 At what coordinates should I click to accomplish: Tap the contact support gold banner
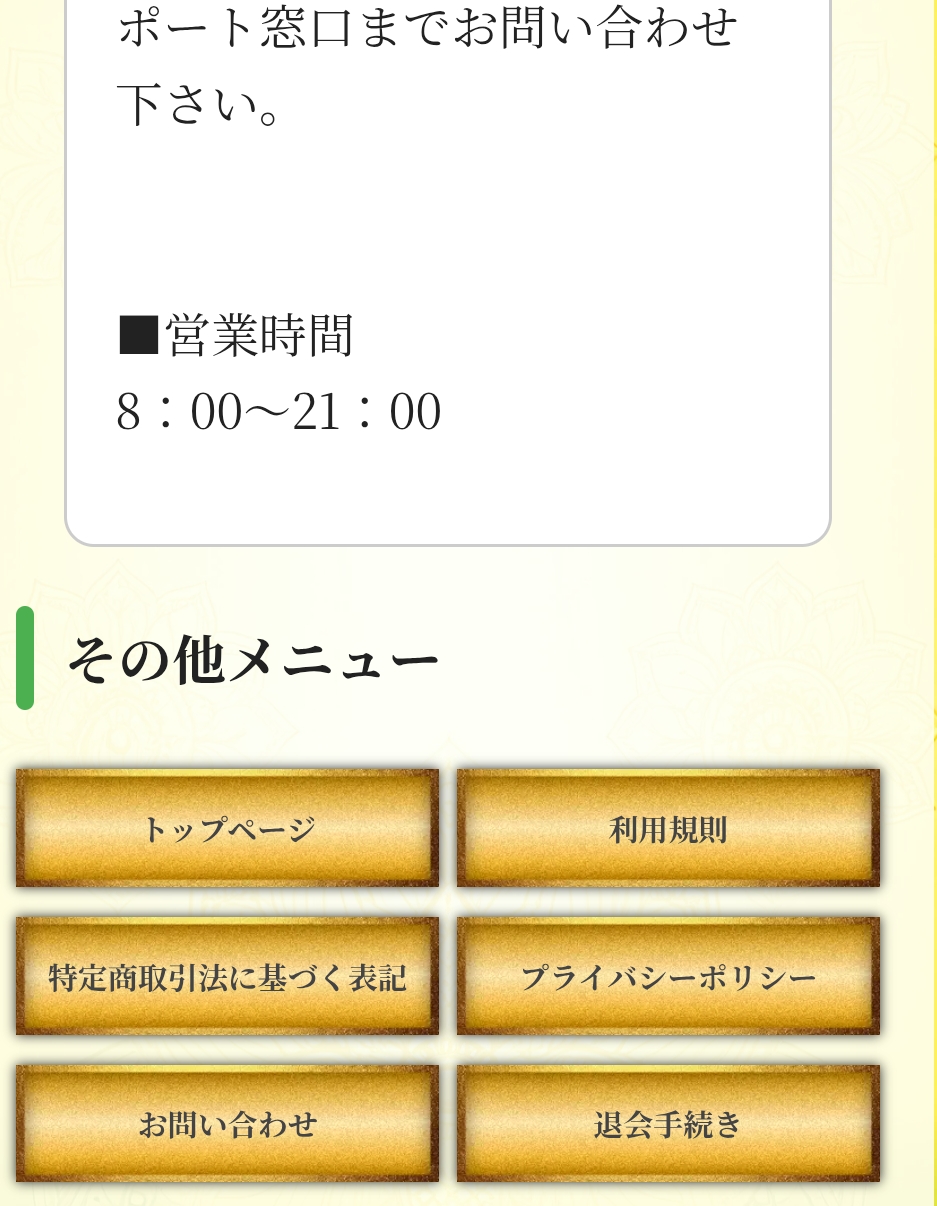pos(227,1123)
